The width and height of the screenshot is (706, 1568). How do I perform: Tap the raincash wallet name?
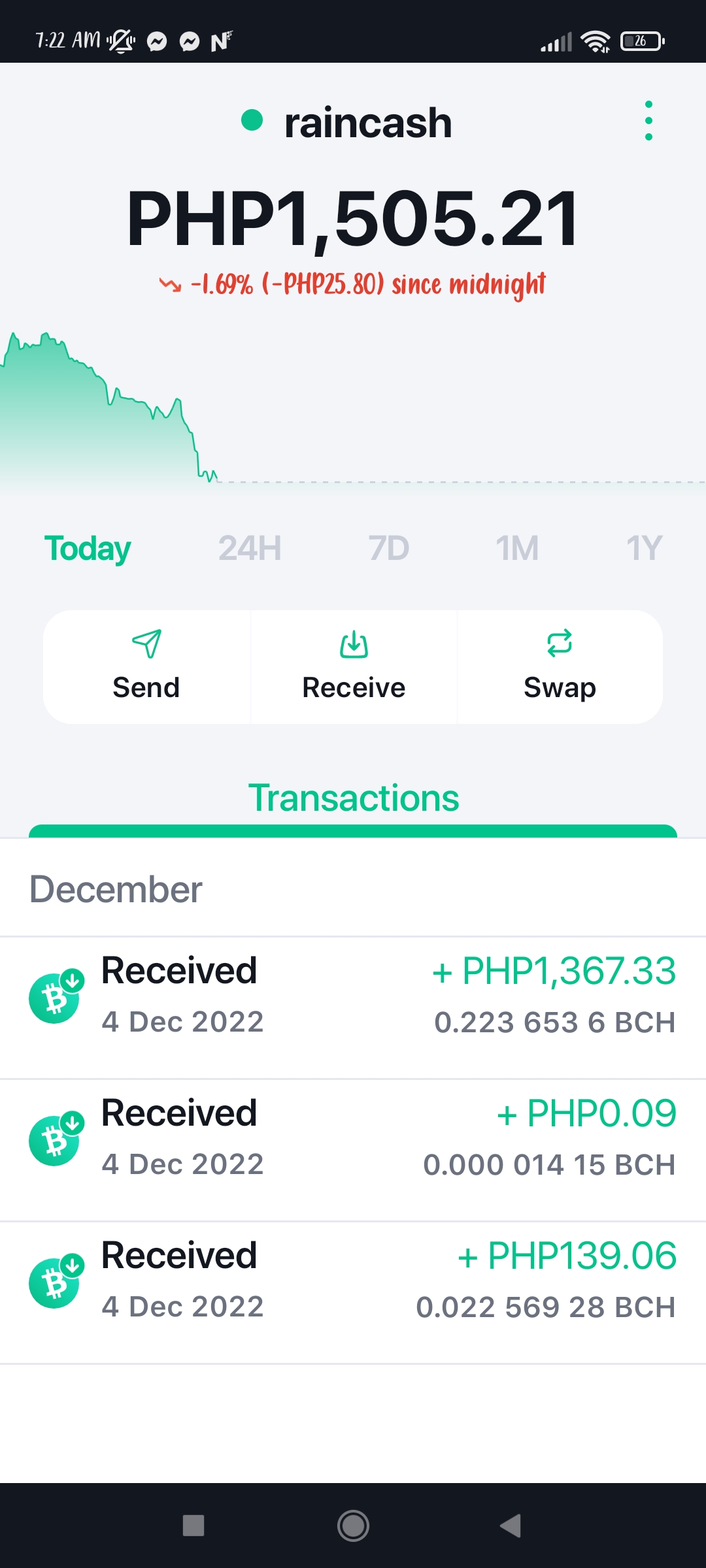point(368,123)
